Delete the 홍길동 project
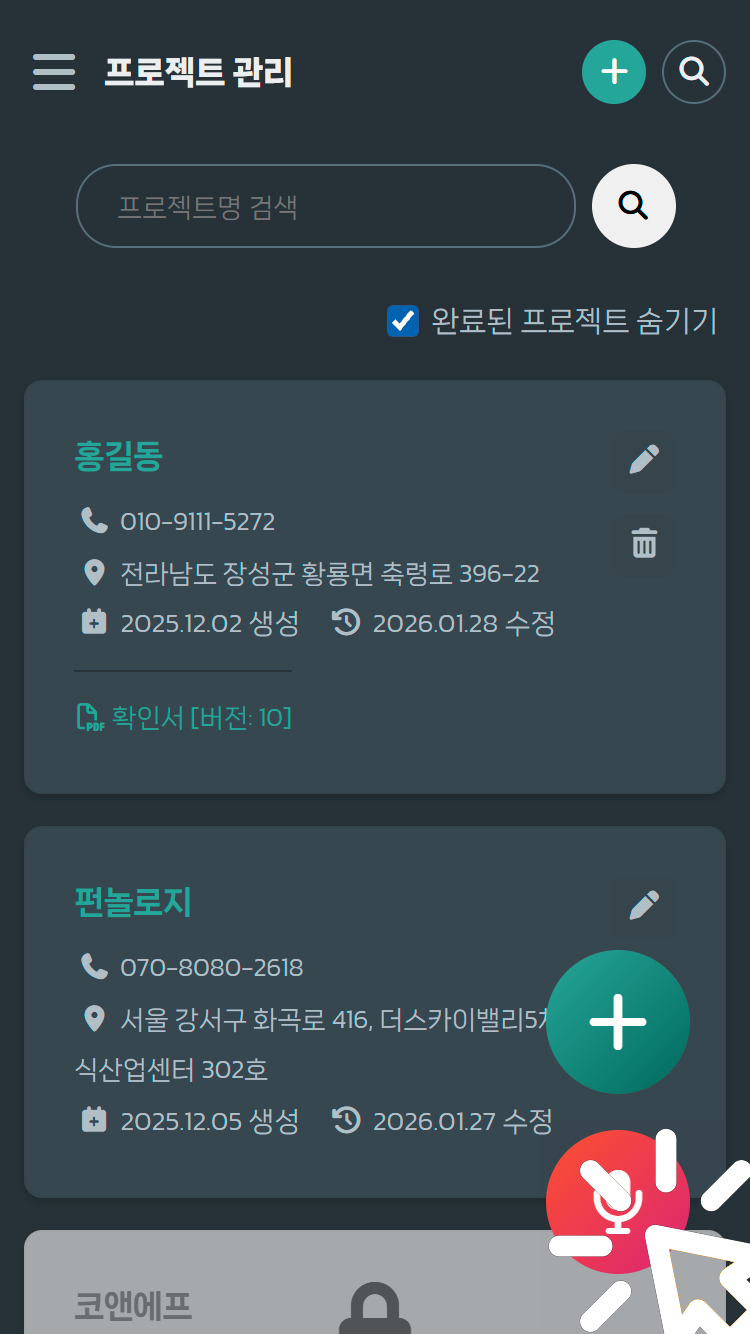This screenshot has height=1334, width=750. click(x=644, y=544)
